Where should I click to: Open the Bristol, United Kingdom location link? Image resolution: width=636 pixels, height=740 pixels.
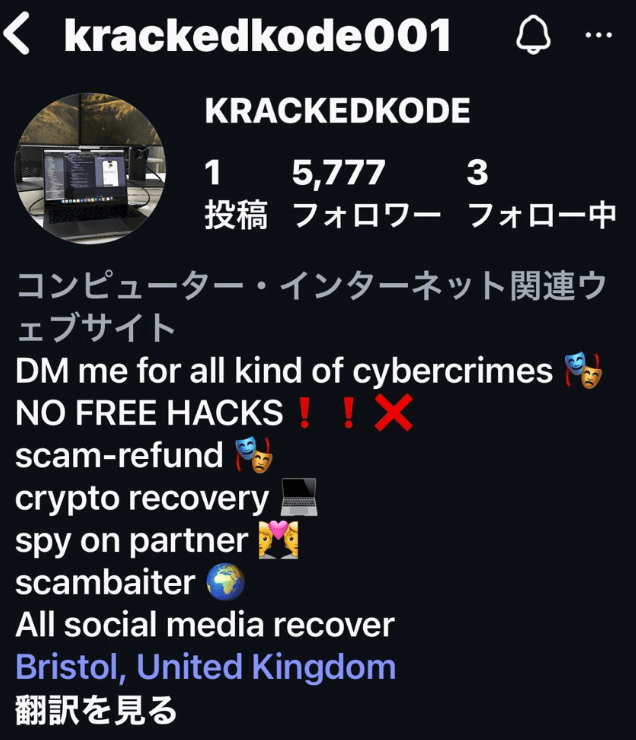205,667
